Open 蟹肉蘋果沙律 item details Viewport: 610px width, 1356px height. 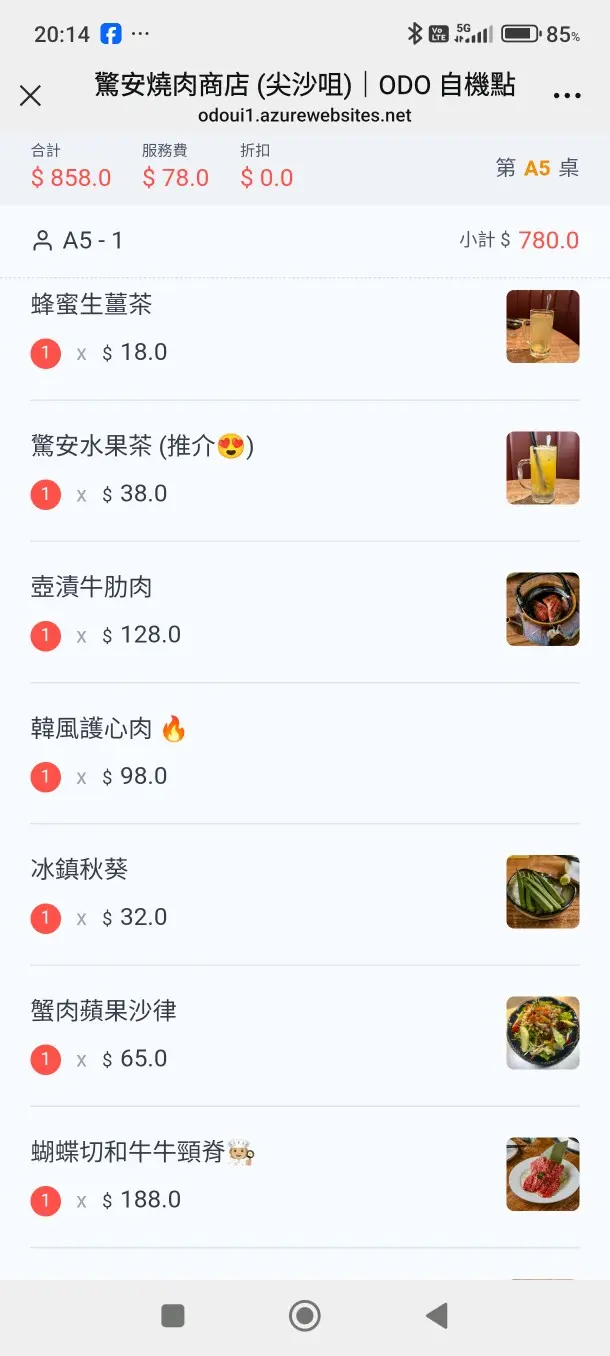click(104, 1011)
